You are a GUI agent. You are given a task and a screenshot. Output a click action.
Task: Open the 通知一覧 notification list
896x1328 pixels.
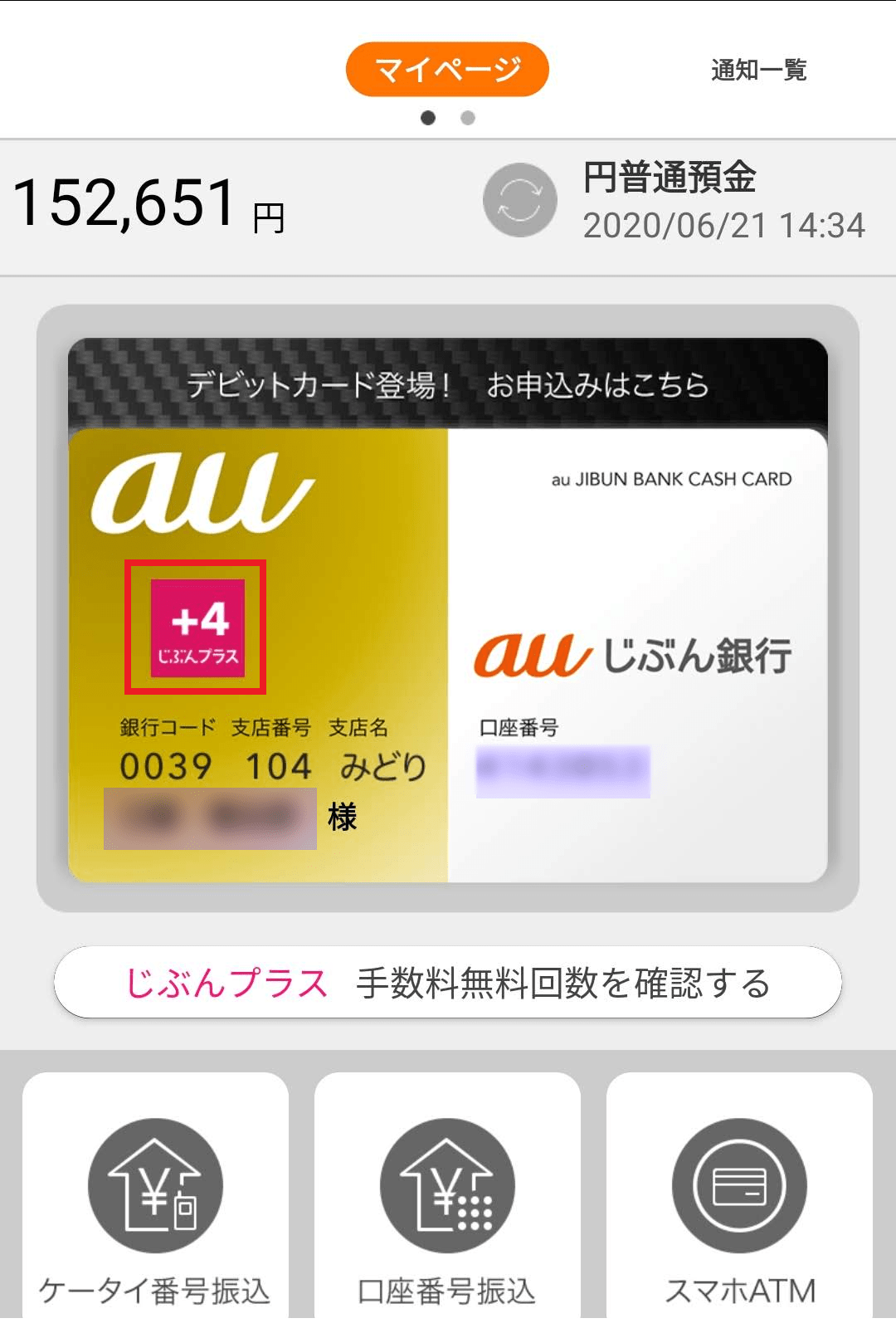[x=758, y=70]
